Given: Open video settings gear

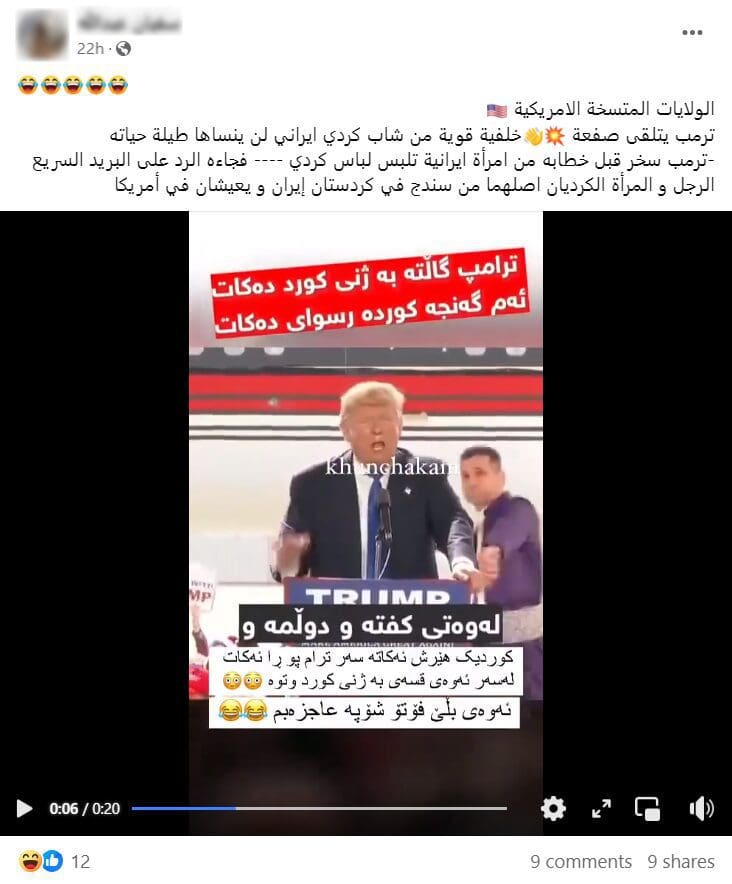Looking at the screenshot, I should (553, 808).
